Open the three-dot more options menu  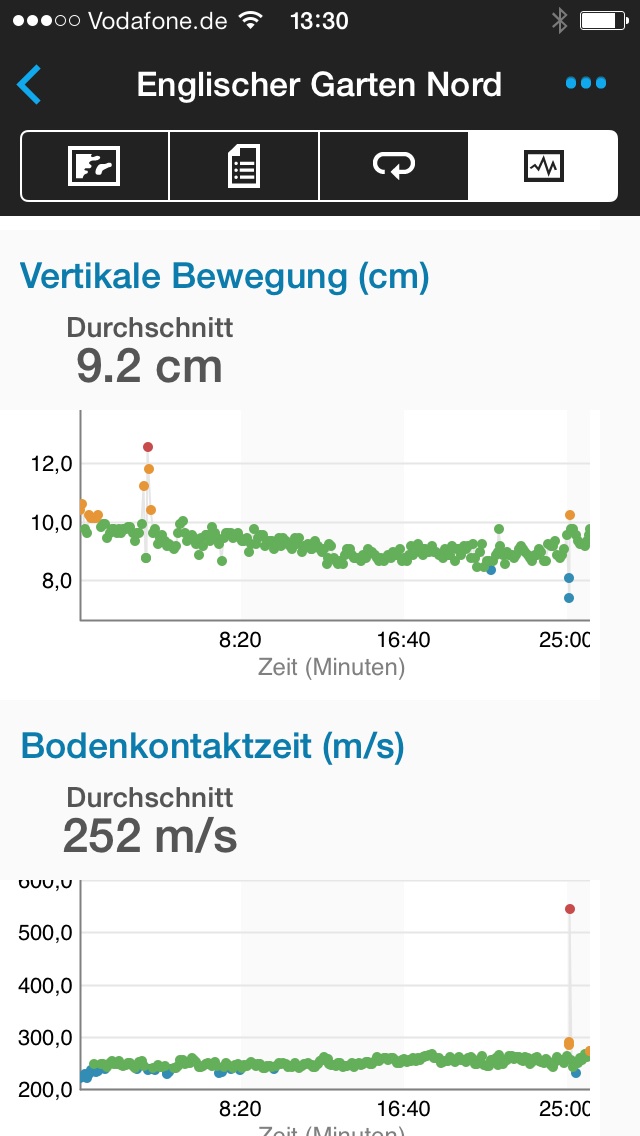tap(585, 84)
